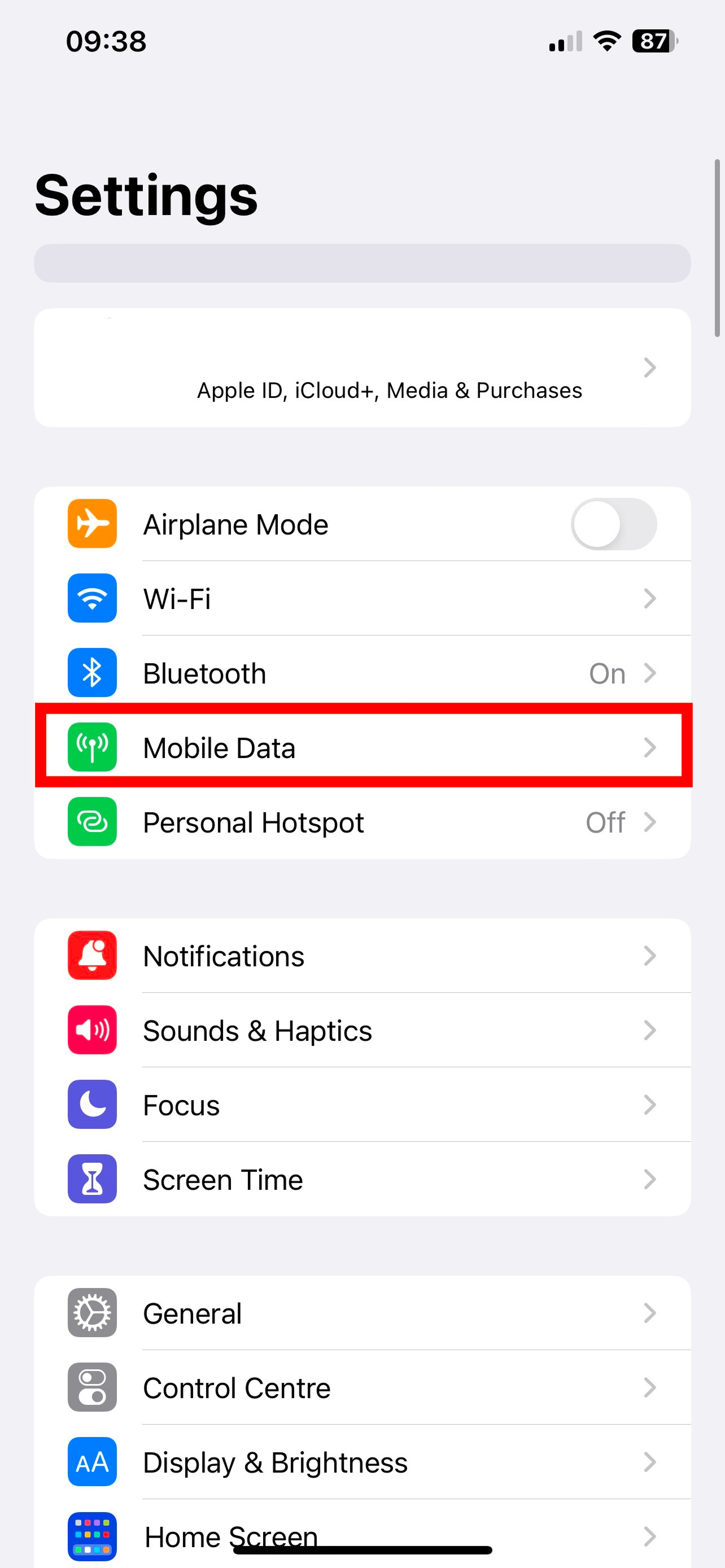725x1568 pixels.
Task: Open Sounds & Haptics
Action: (x=362, y=1031)
